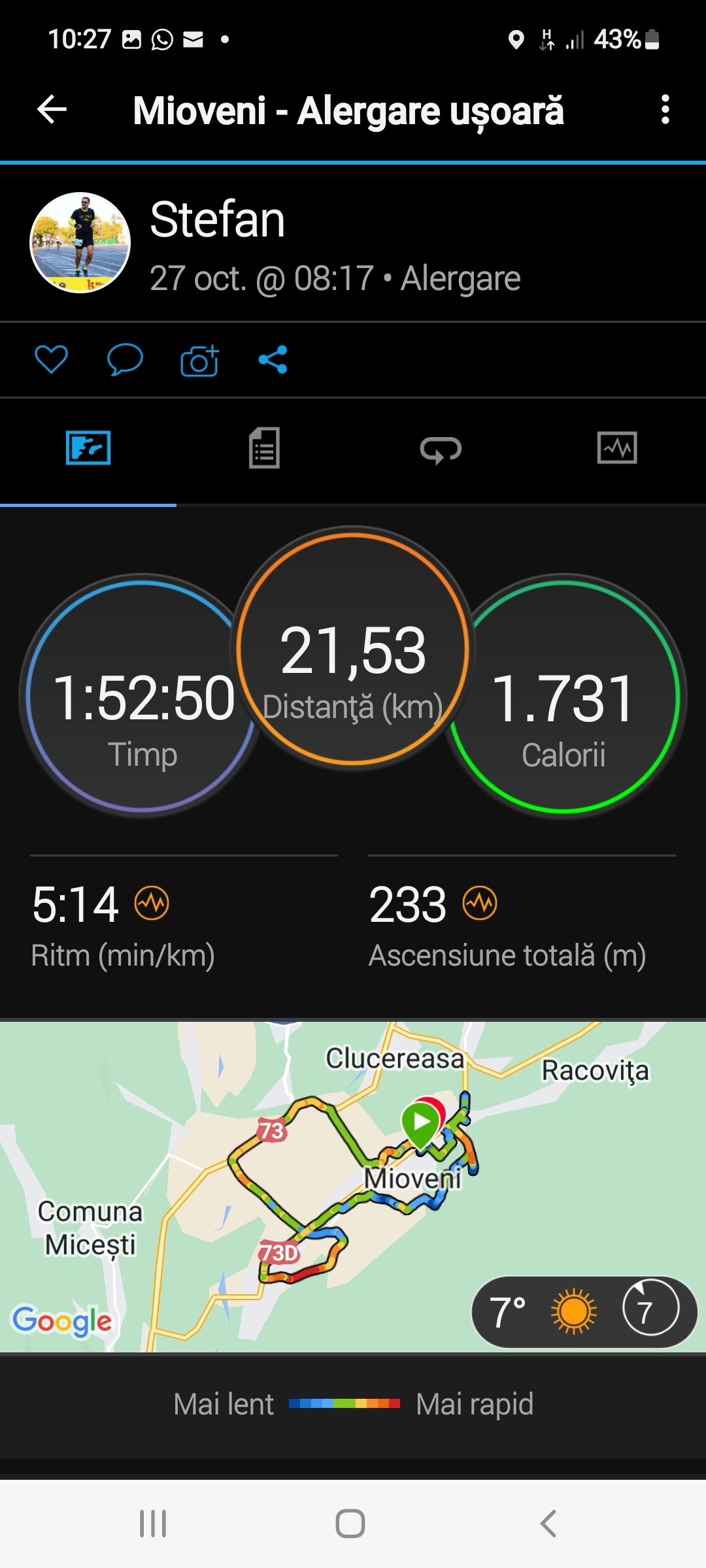Open elevation chart icon next to 233
706x1568 pixels.
(480, 904)
